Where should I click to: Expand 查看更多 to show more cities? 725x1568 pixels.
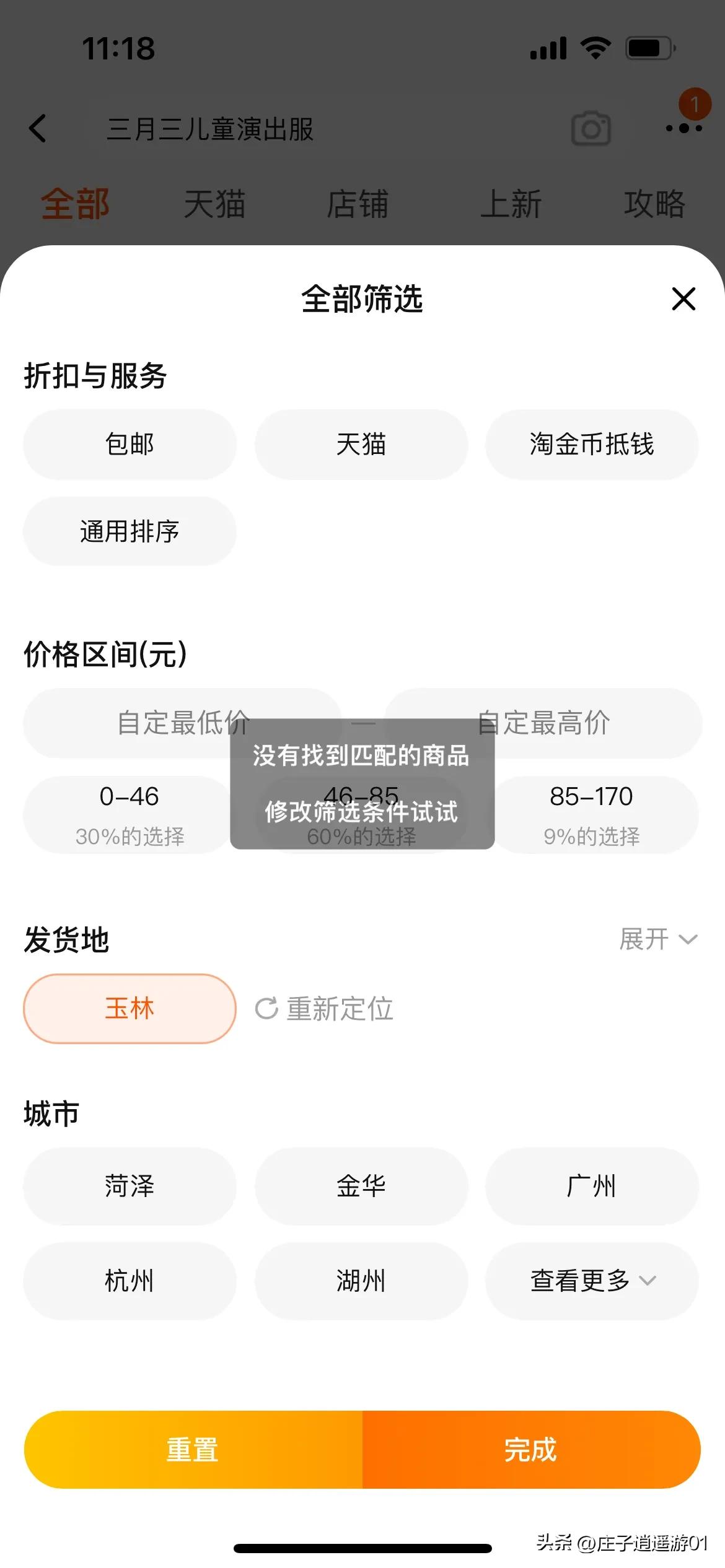click(592, 1281)
